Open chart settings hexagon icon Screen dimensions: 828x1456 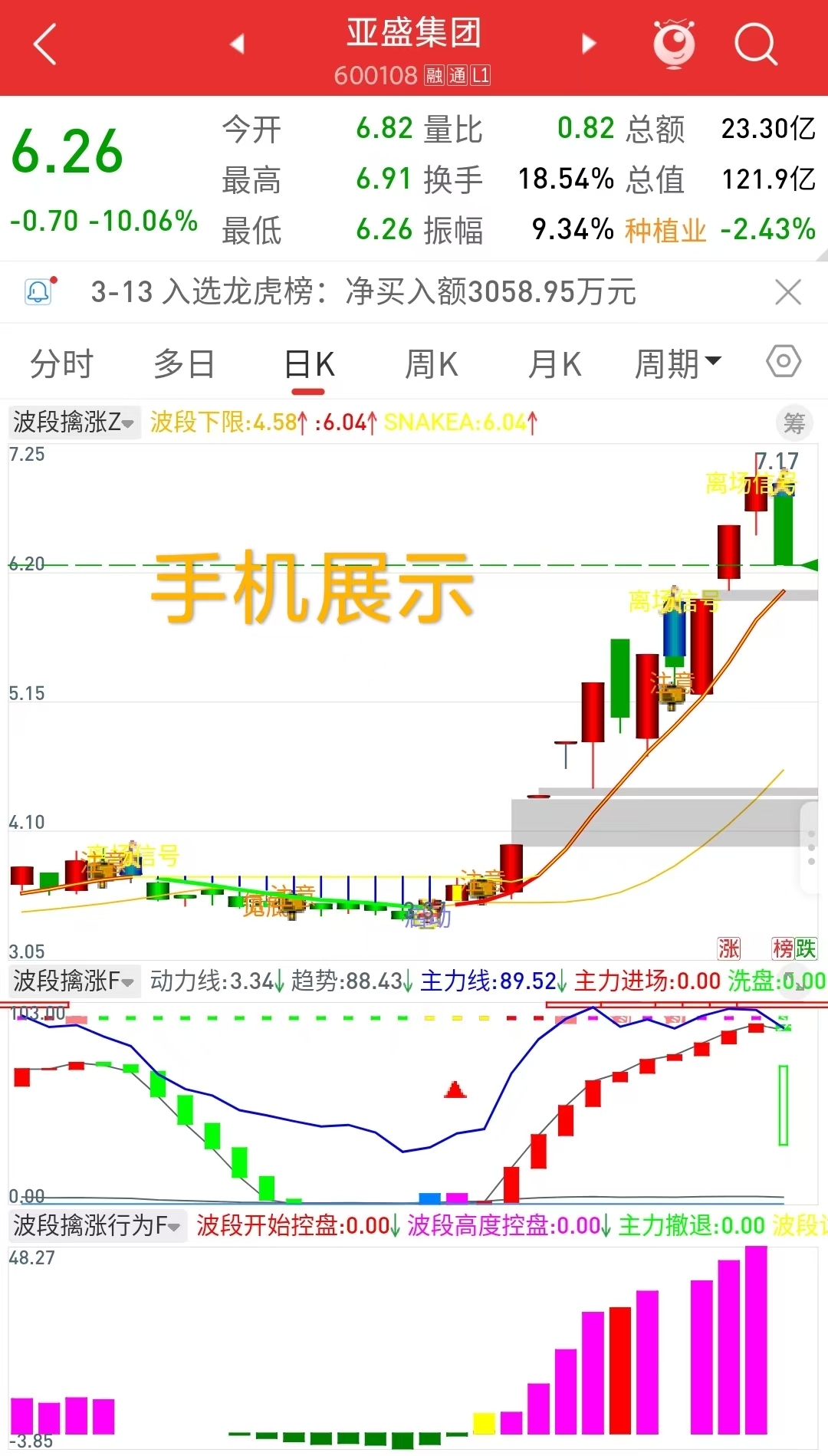coord(784,361)
